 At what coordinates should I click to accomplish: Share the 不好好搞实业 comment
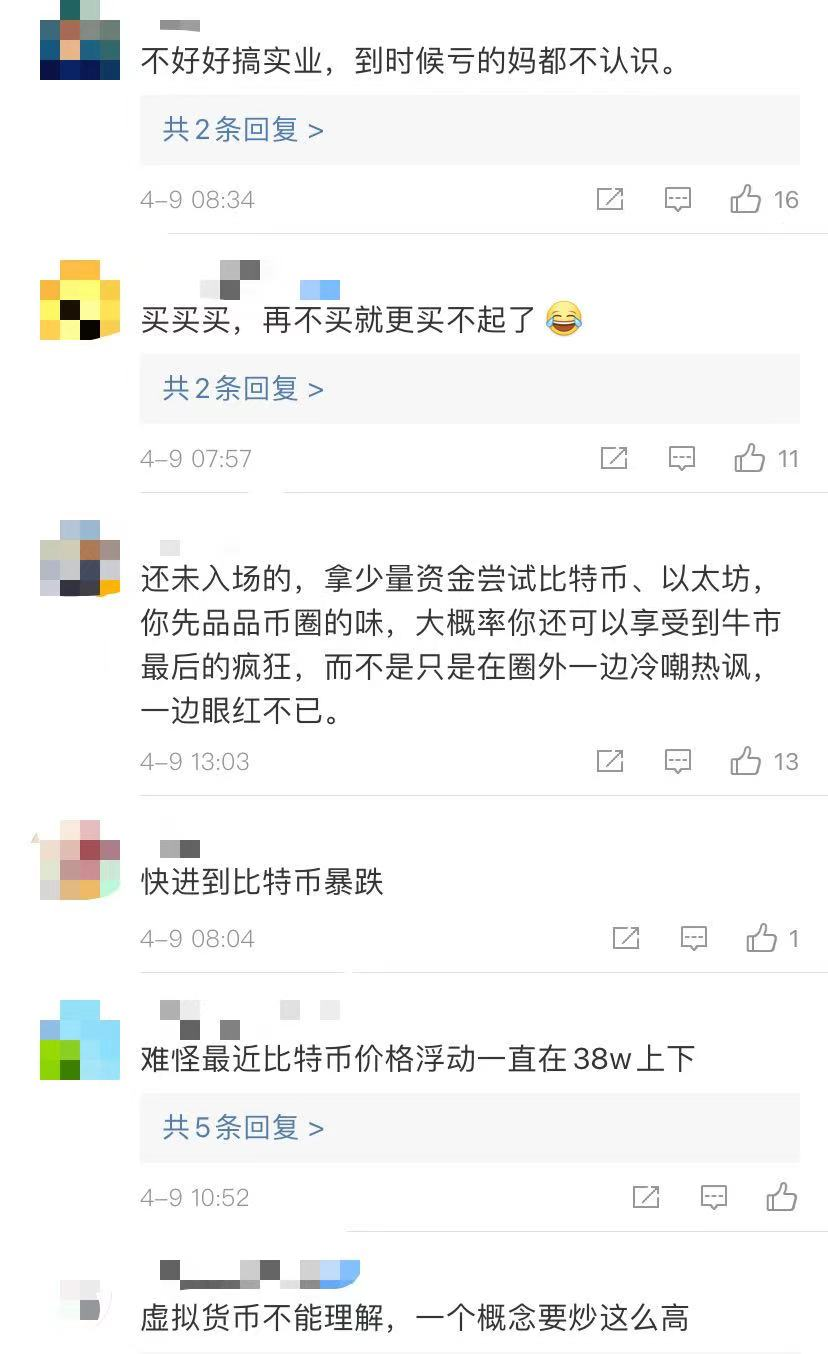click(x=610, y=199)
